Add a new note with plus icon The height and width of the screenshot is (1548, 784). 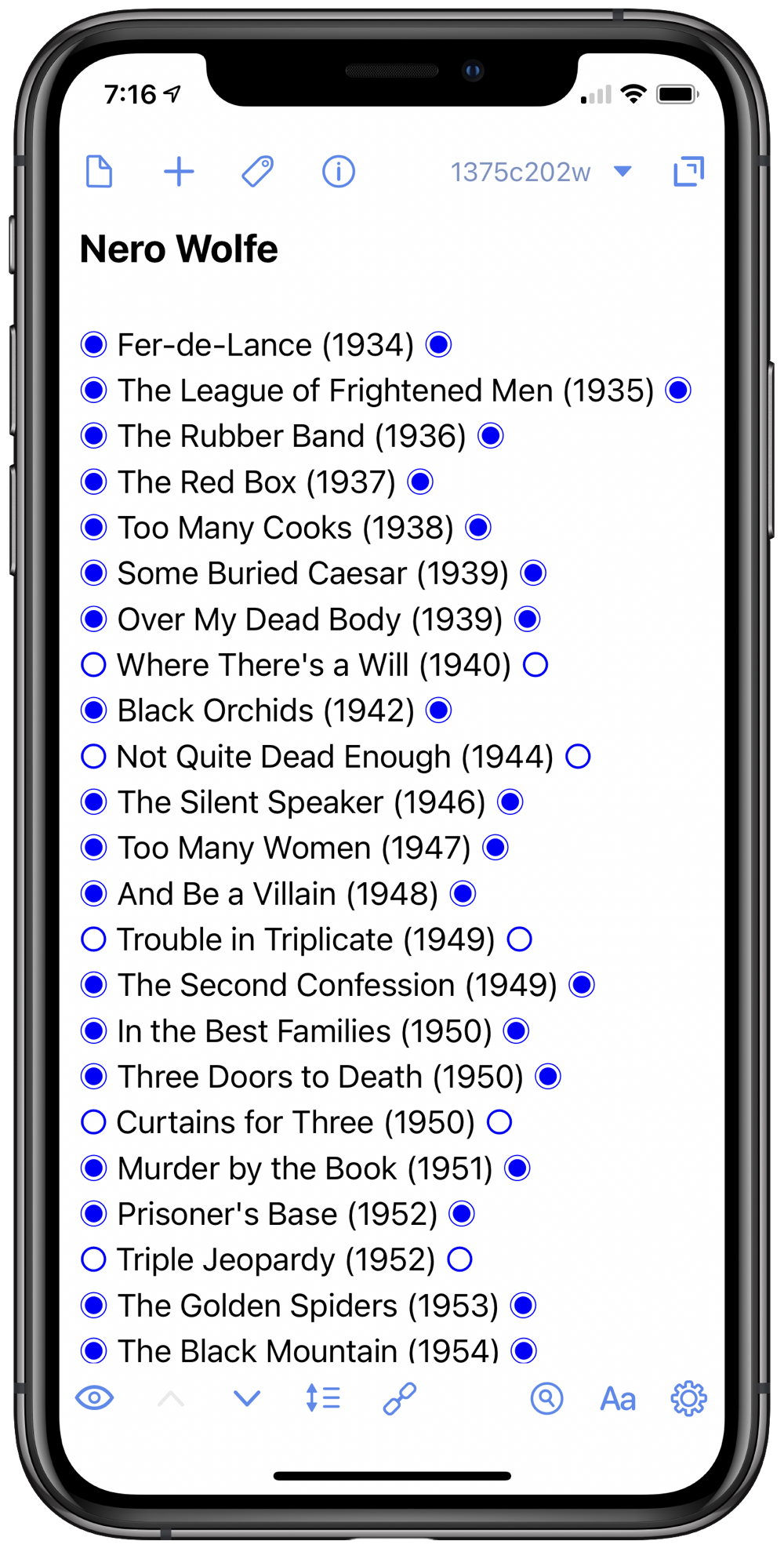[179, 172]
